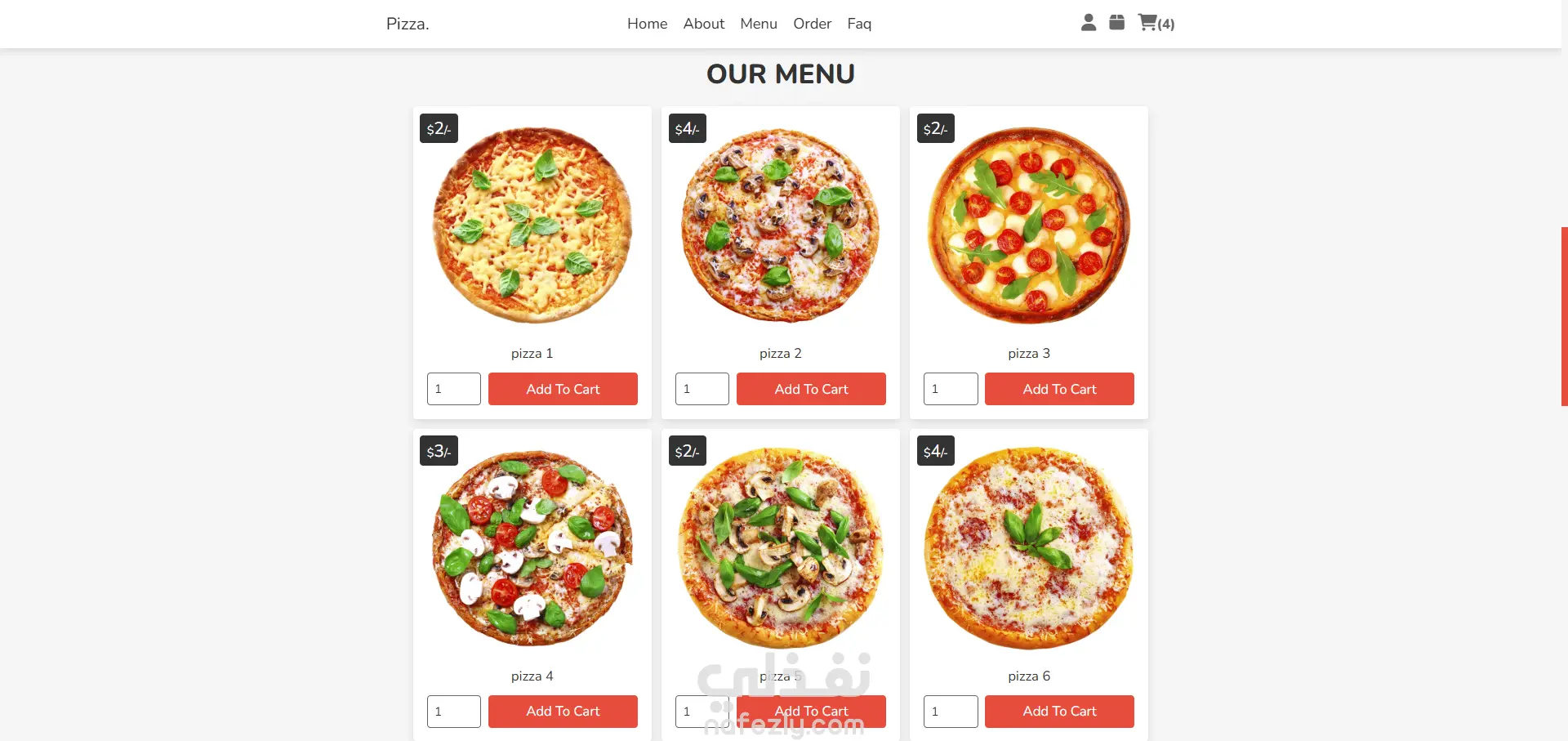Jump to the Menu section
1568x741 pixels.
point(758,24)
